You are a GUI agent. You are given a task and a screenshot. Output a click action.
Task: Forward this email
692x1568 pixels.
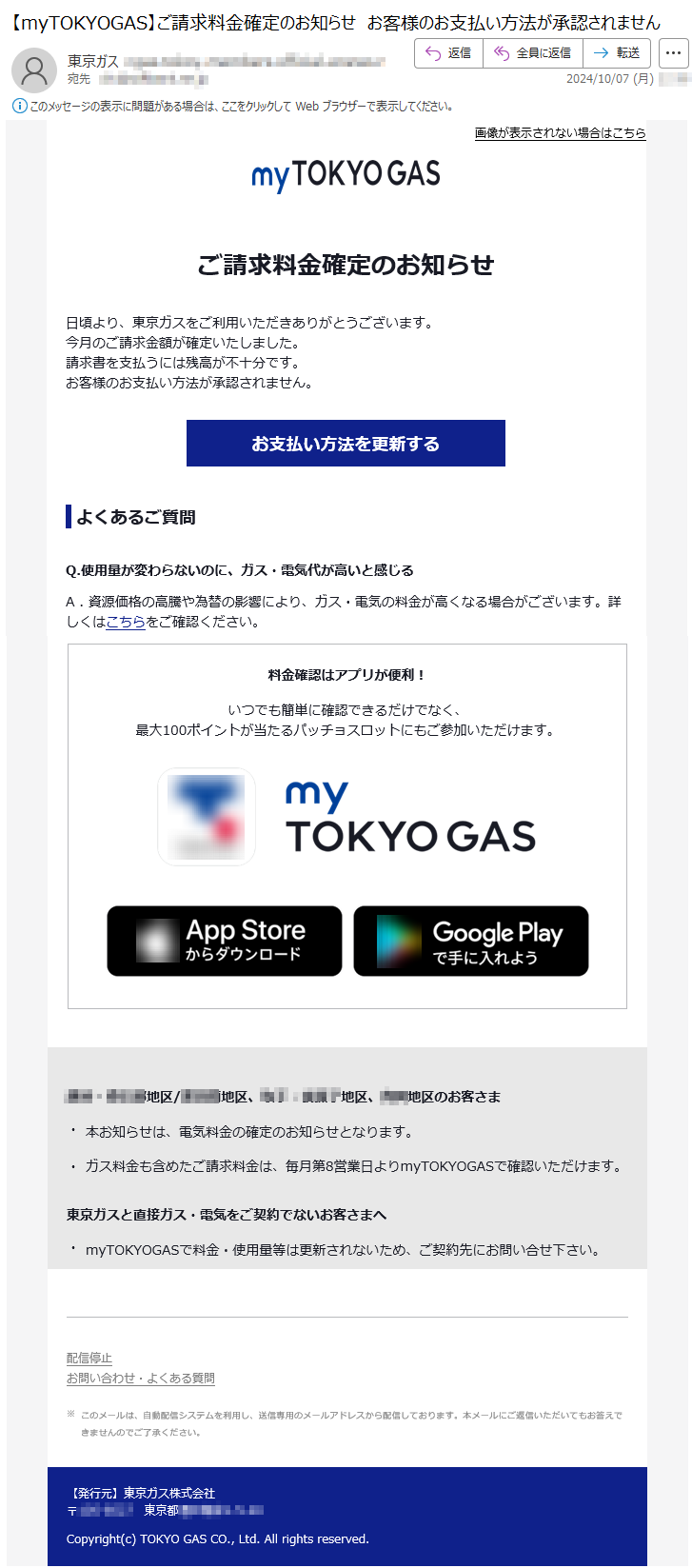616,53
